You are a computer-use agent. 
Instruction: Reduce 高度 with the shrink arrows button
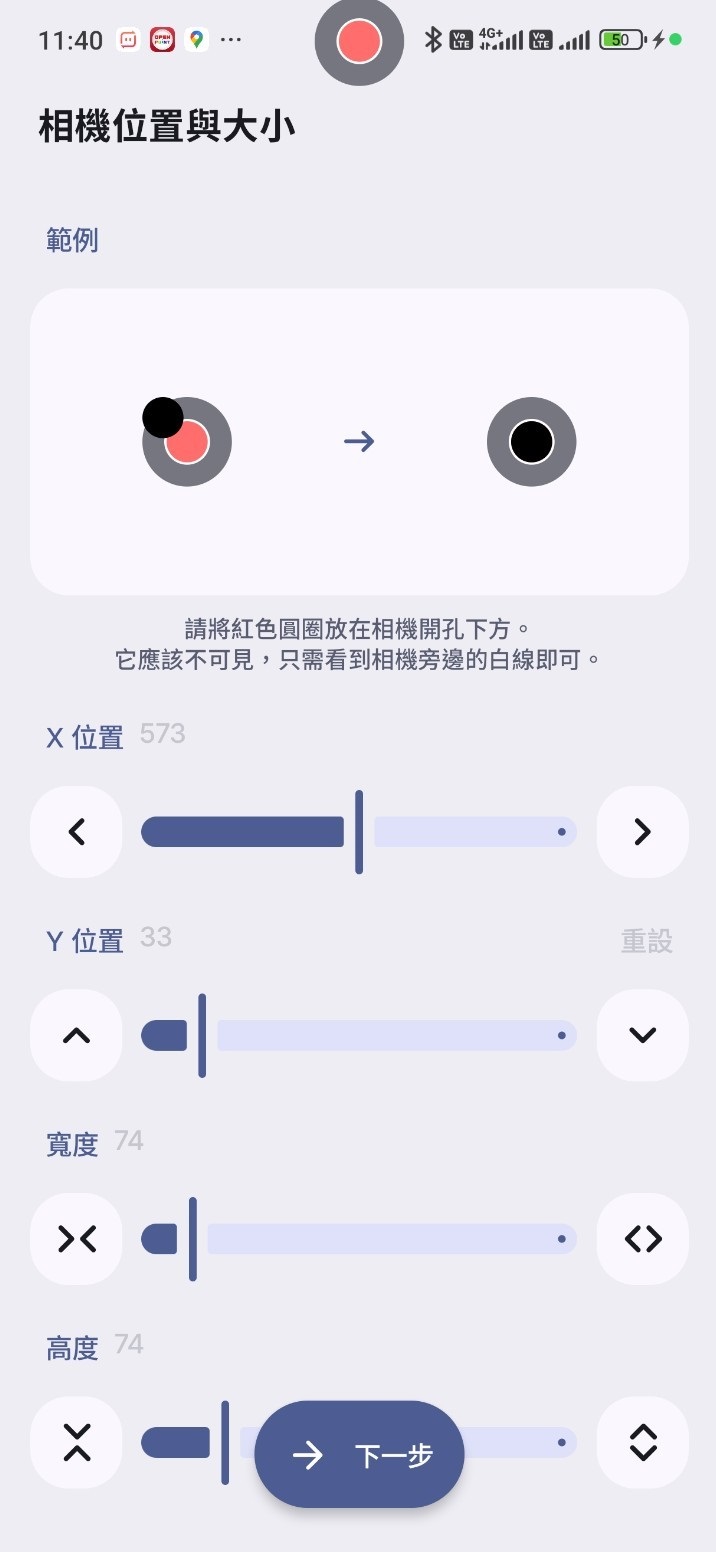point(77,1442)
